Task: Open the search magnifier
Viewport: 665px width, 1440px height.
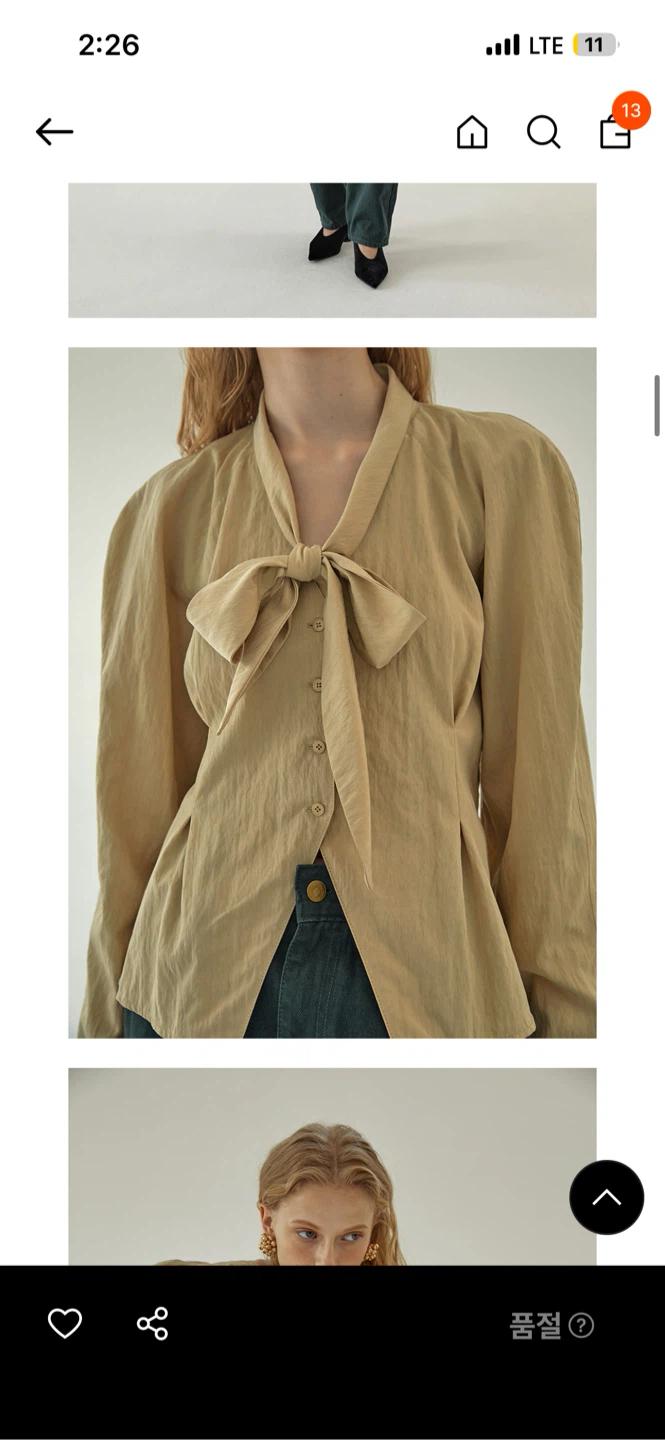Action: (x=543, y=132)
